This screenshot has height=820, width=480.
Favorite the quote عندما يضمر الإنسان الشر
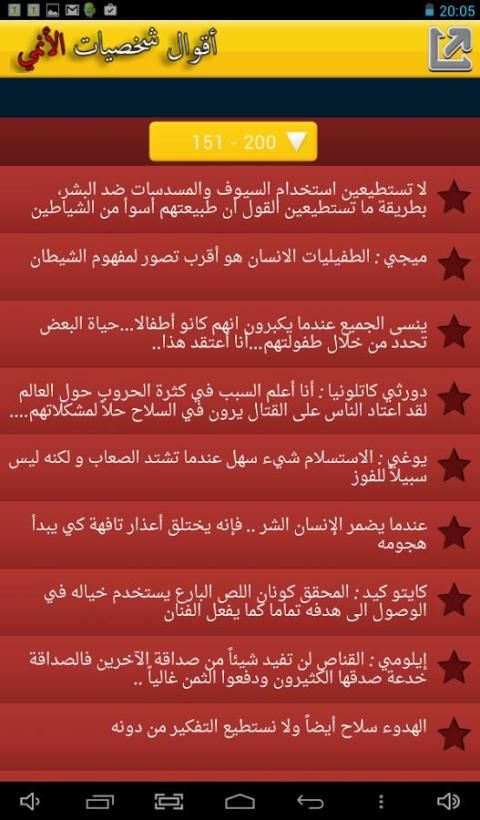[x=453, y=532]
